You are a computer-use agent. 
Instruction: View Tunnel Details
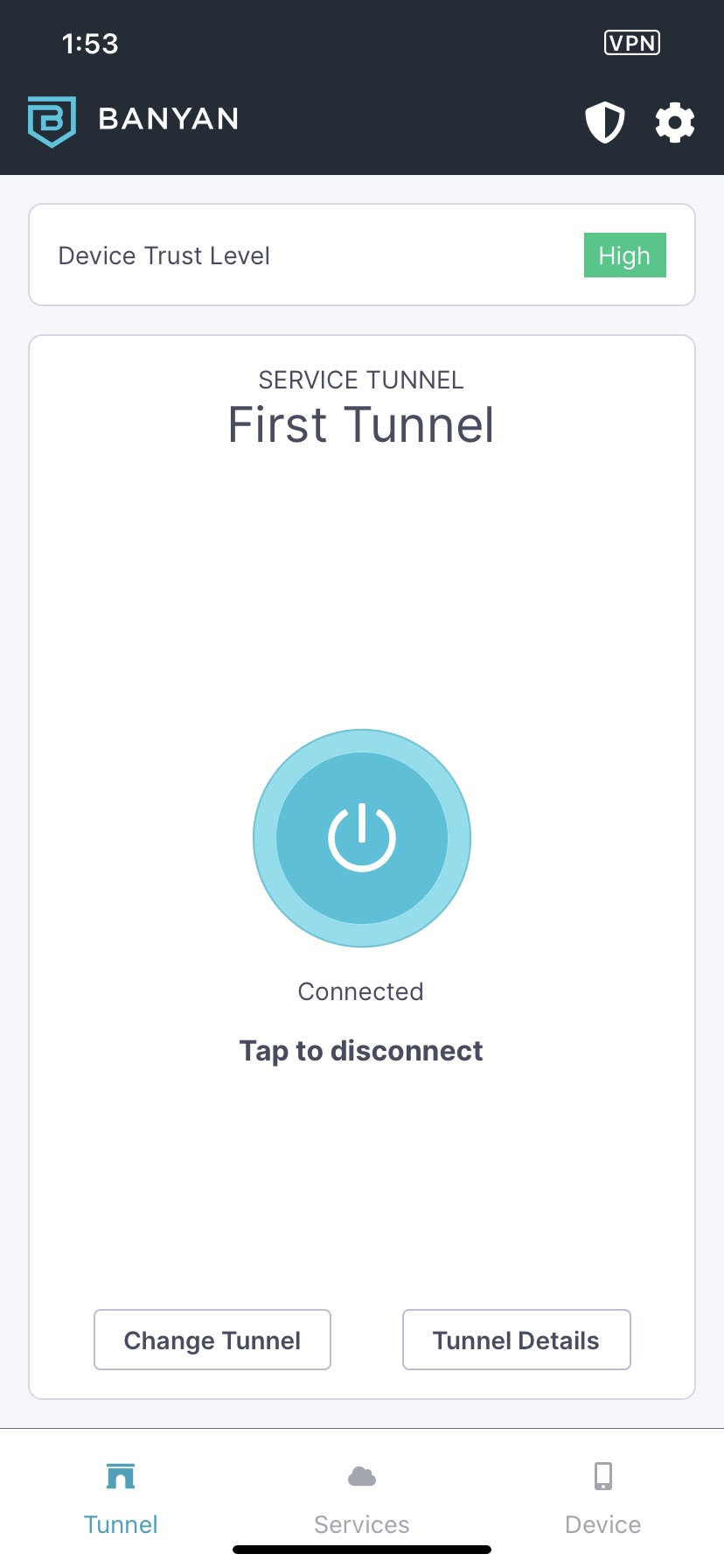[x=516, y=1340]
